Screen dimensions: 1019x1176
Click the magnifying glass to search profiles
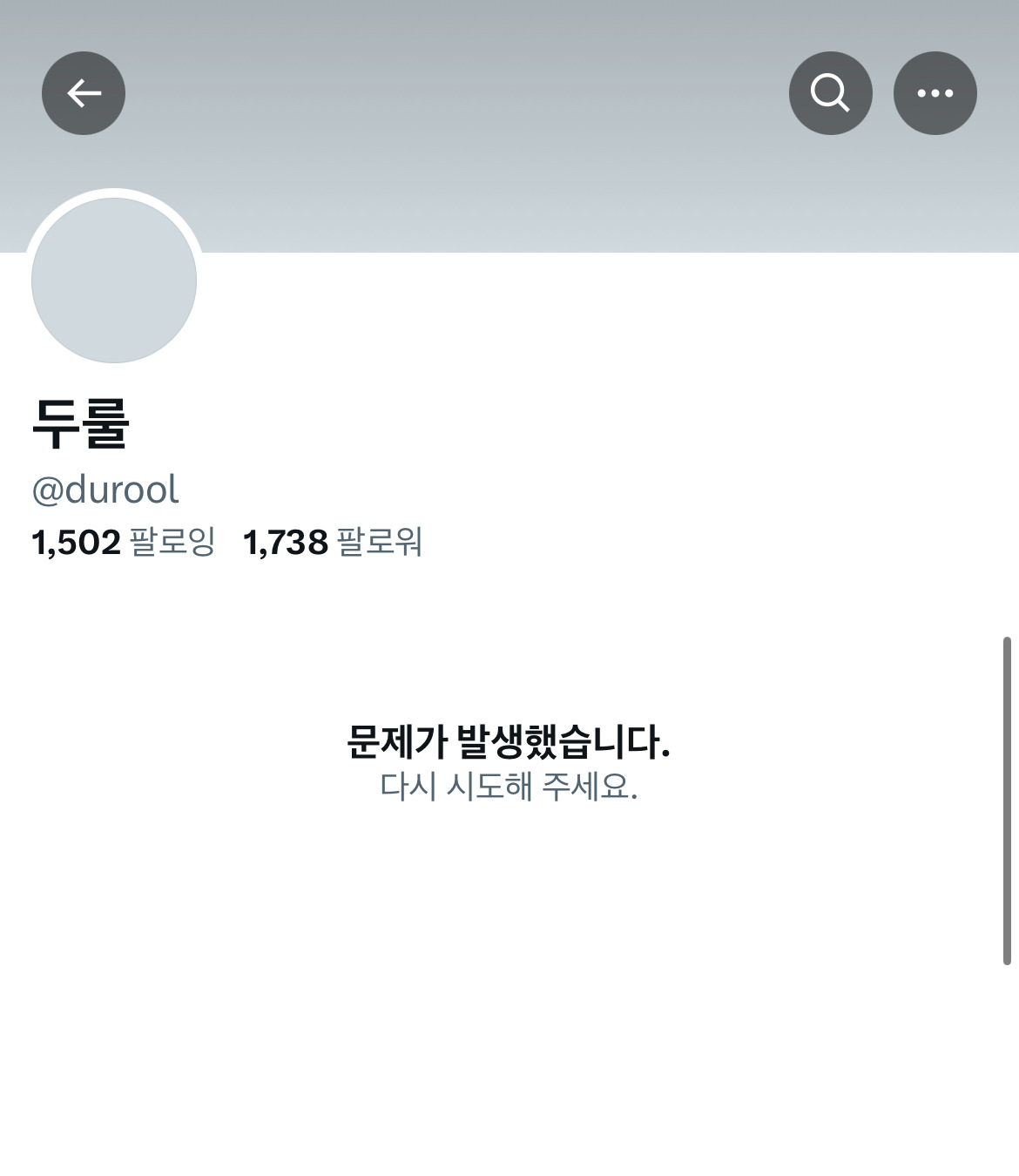tap(830, 92)
